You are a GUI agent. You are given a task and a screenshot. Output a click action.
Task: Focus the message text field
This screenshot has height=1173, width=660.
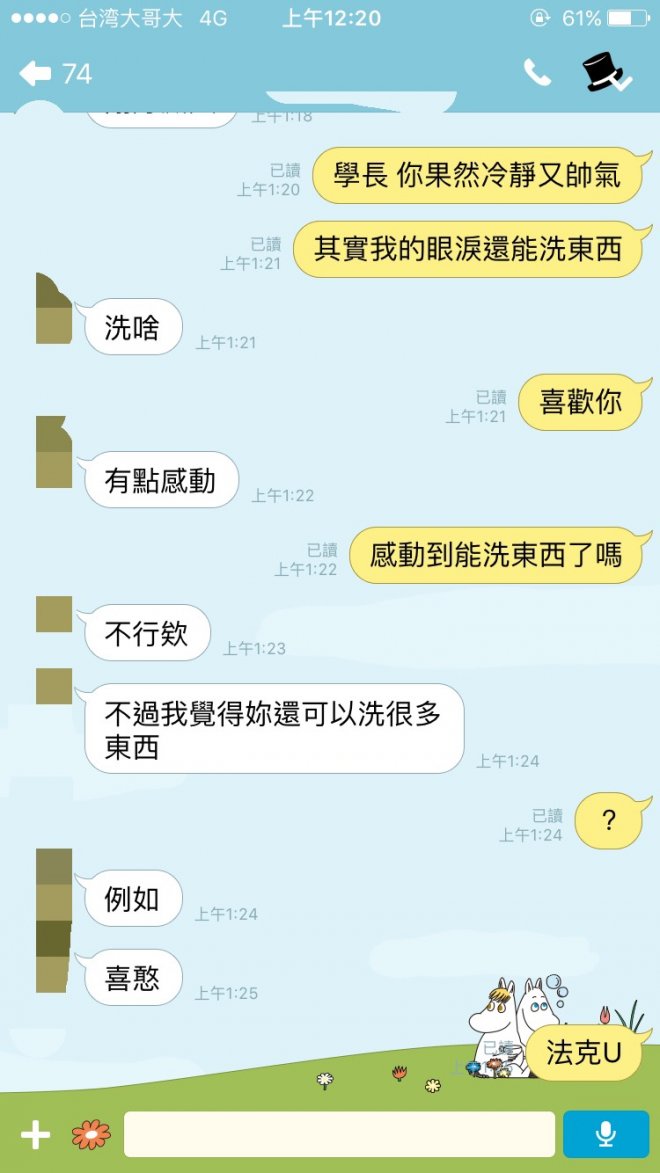[x=339, y=1134]
